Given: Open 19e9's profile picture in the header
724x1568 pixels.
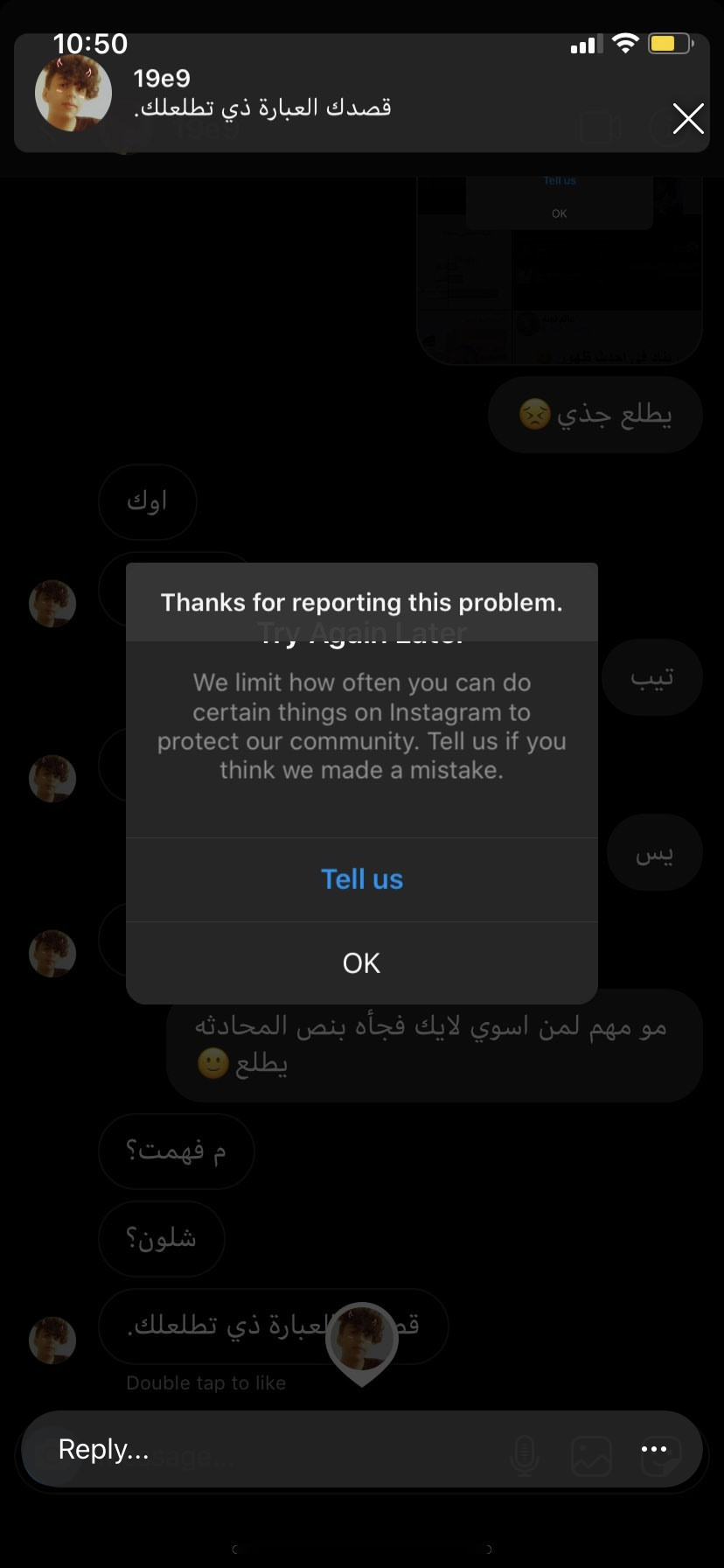Looking at the screenshot, I should click(x=73, y=93).
